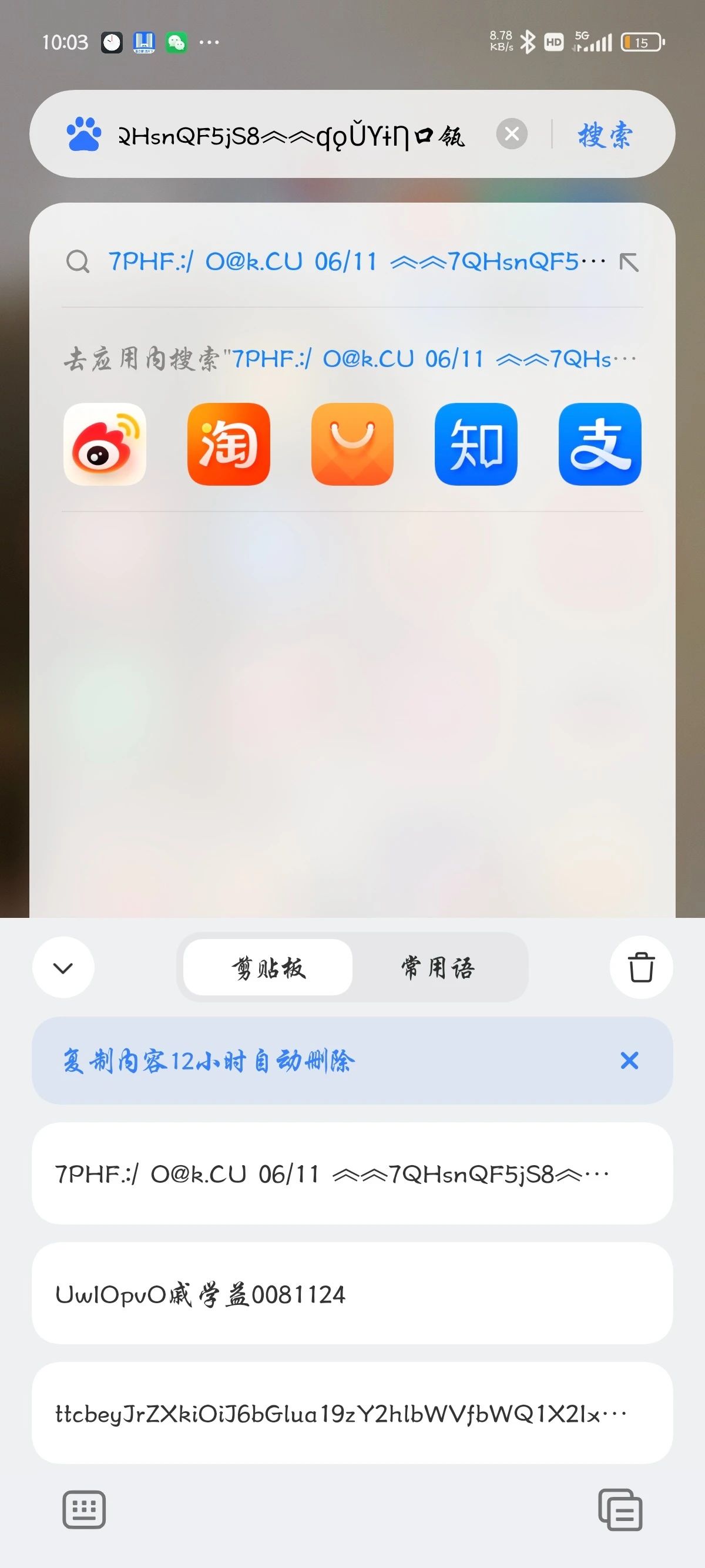This screenshot has height=1568, width=705.
Task: Paste the UwIOpvO clipboard entry
Action: (x=352, y=1294)
